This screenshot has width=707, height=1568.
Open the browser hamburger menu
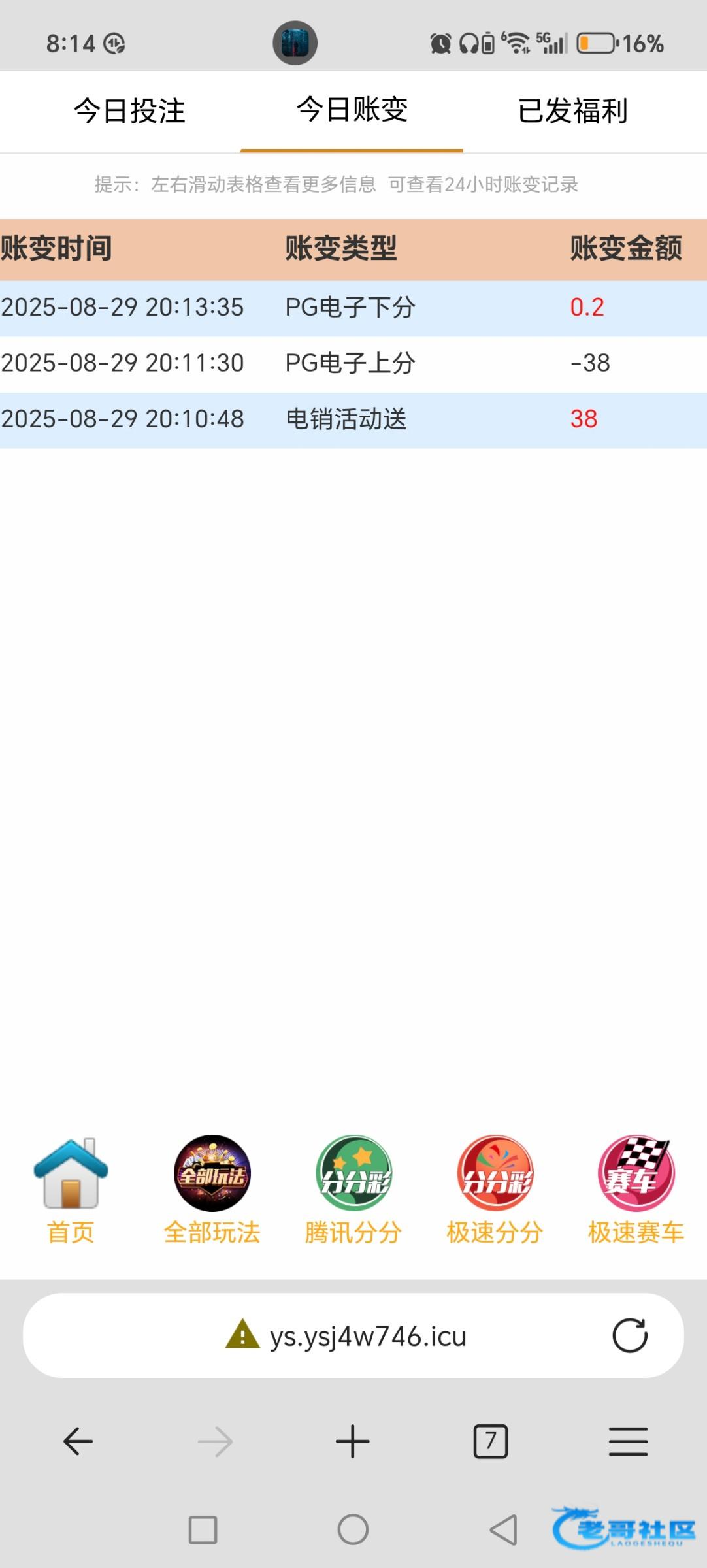628,1441
